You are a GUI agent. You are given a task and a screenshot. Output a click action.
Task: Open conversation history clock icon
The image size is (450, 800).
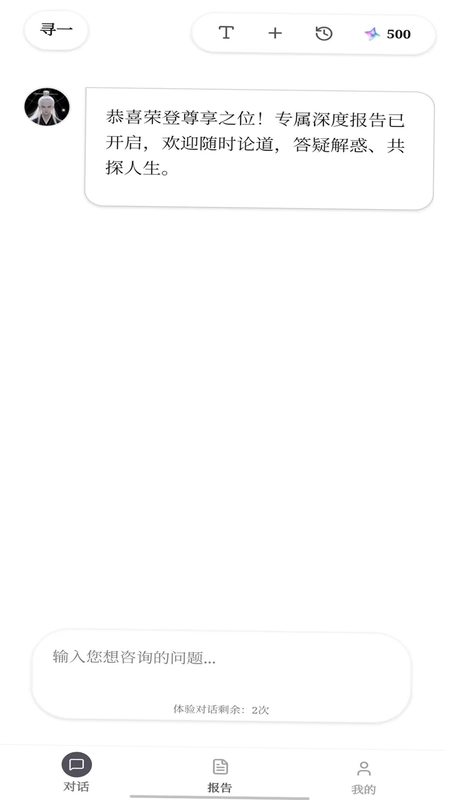point(324,34)
